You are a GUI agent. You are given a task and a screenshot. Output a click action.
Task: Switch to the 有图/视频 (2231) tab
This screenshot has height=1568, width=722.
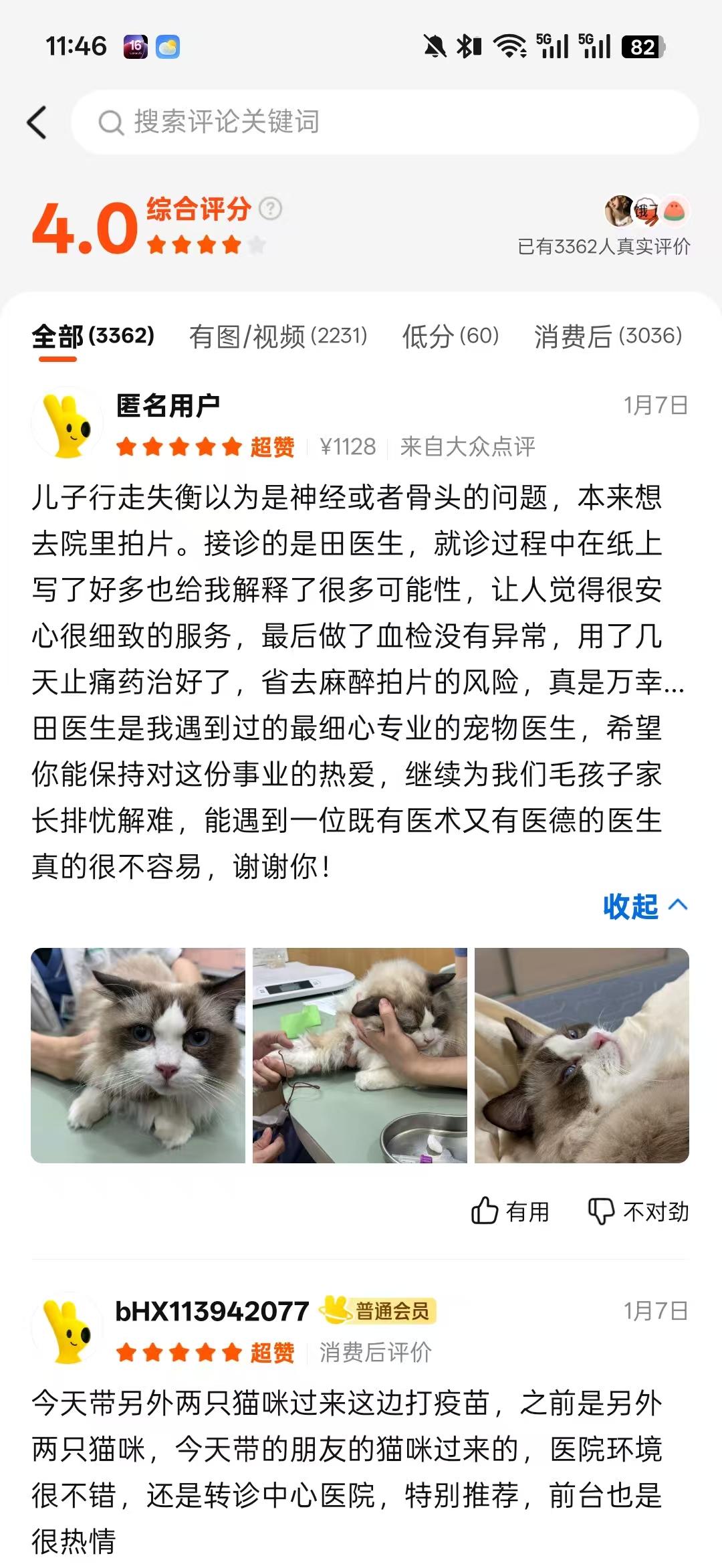tap(278, 336)
